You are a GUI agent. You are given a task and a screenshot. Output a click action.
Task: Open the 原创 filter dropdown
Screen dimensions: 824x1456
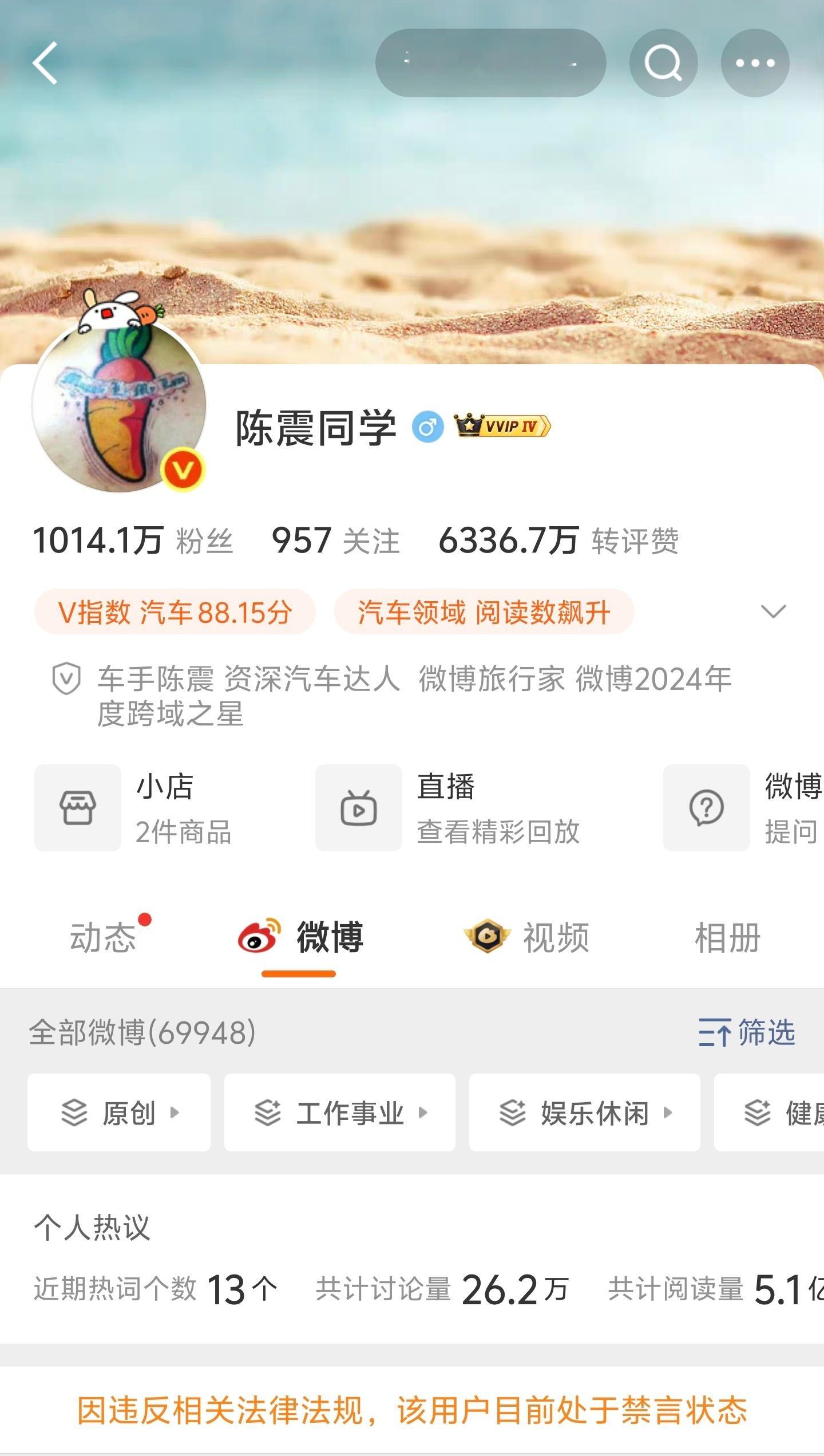[x=118, y=1112]
